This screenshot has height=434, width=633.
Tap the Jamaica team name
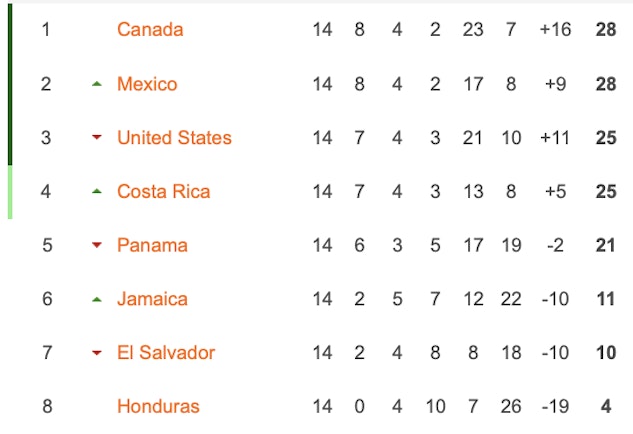click(x=152, y=299)
